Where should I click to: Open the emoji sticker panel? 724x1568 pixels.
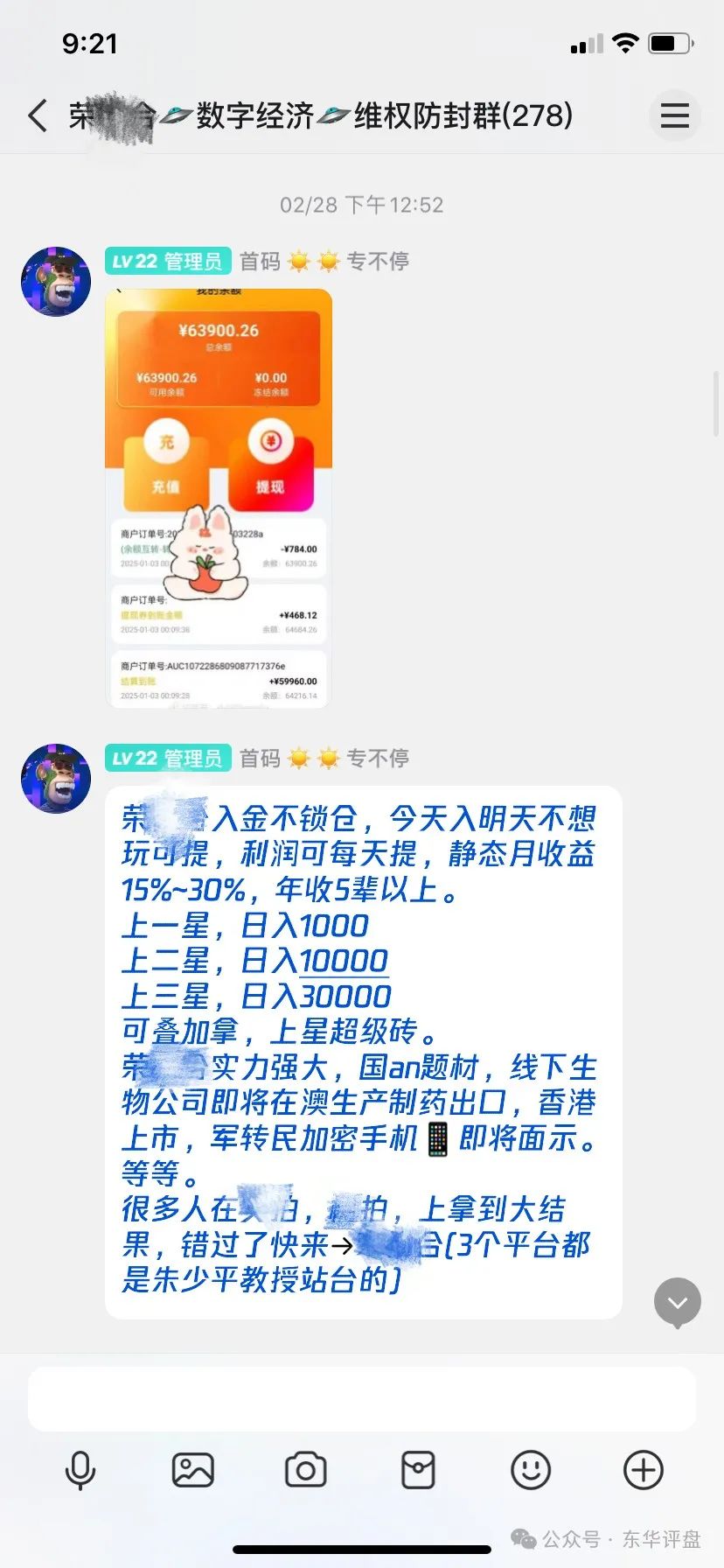click(x=531, y=1470)
